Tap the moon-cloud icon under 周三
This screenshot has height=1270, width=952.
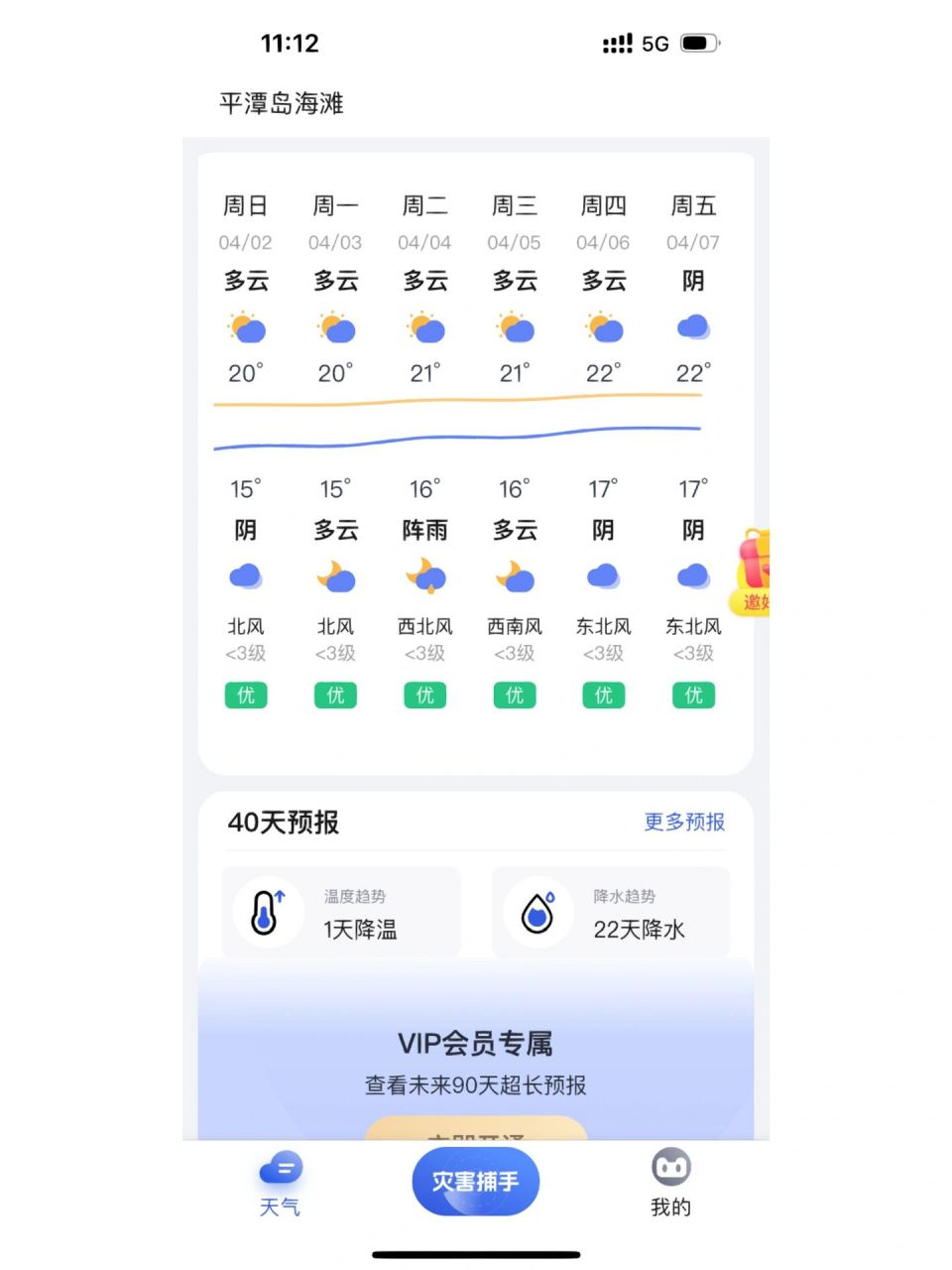[x=514, y=575]
